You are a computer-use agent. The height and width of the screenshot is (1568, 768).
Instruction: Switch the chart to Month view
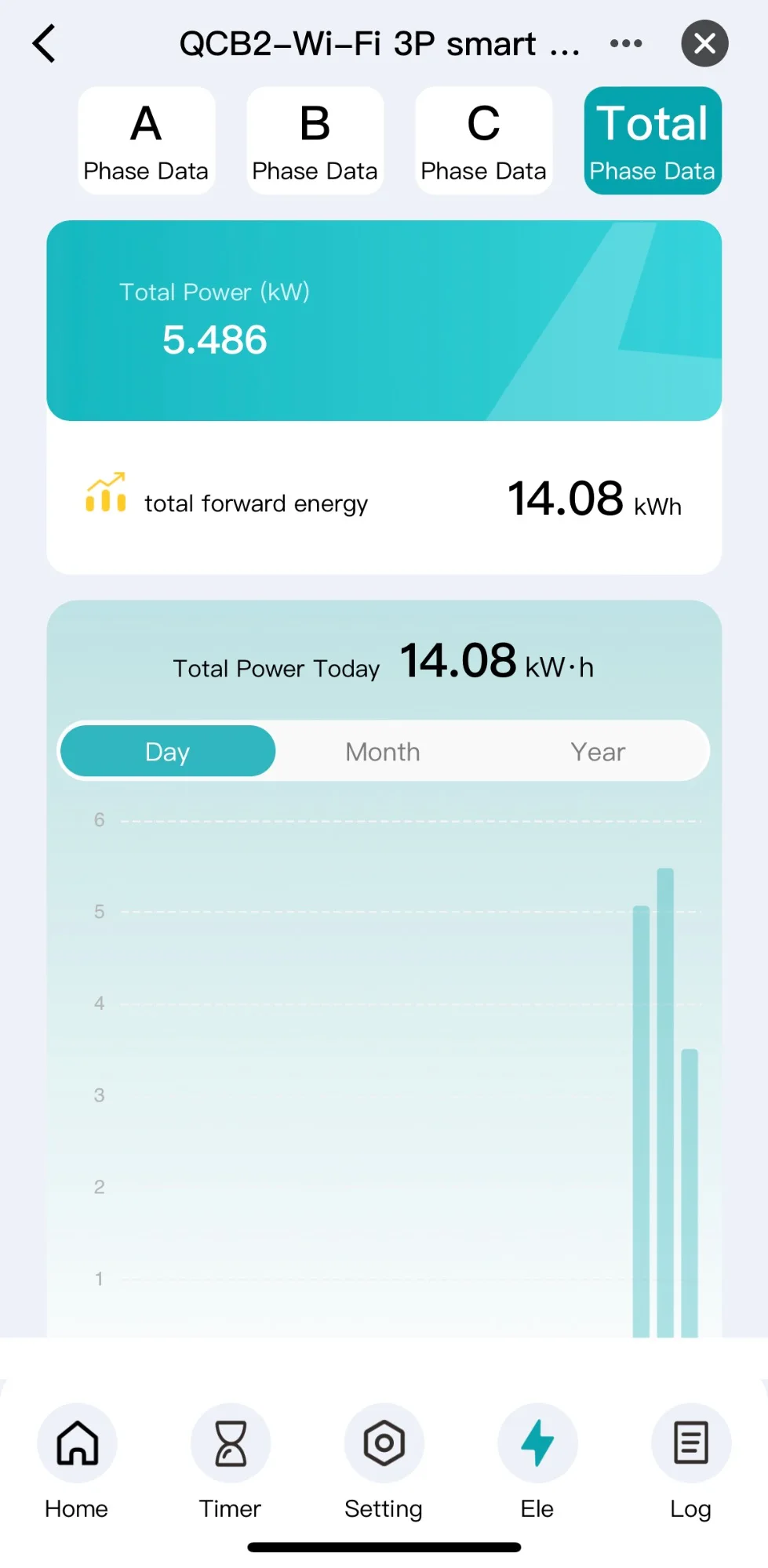tap(383, 751)
